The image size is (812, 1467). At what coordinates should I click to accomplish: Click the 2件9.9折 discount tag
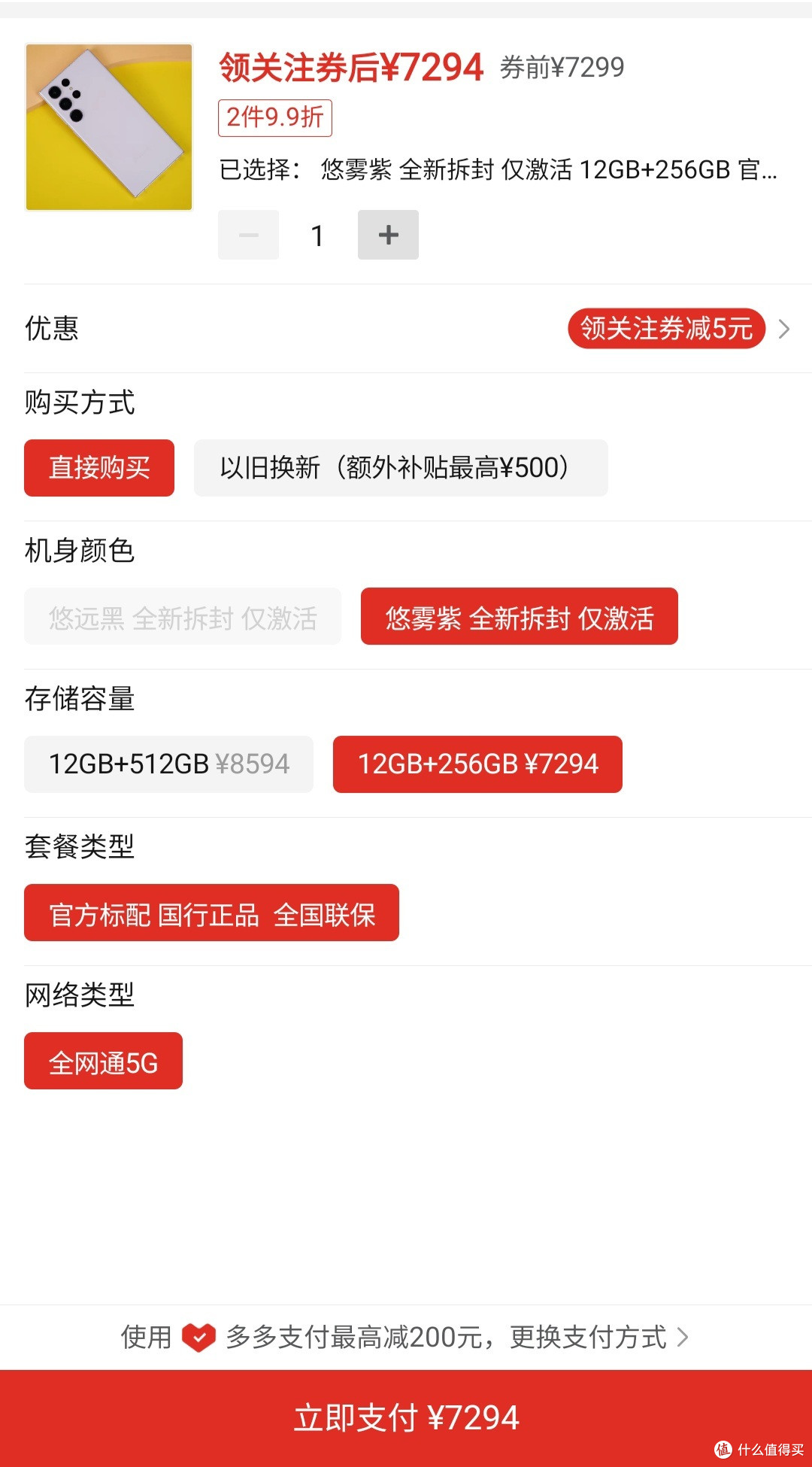tap(274, 118)
